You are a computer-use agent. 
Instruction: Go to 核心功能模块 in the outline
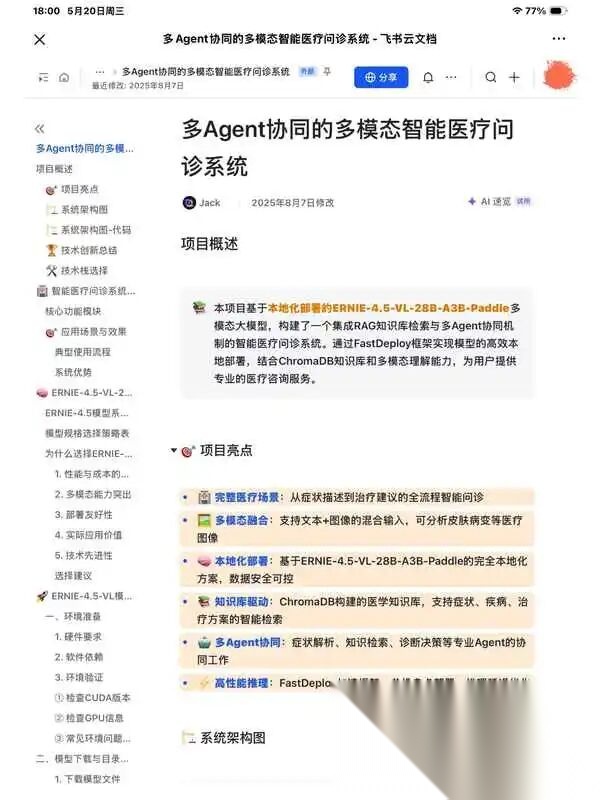click(73, 311)
